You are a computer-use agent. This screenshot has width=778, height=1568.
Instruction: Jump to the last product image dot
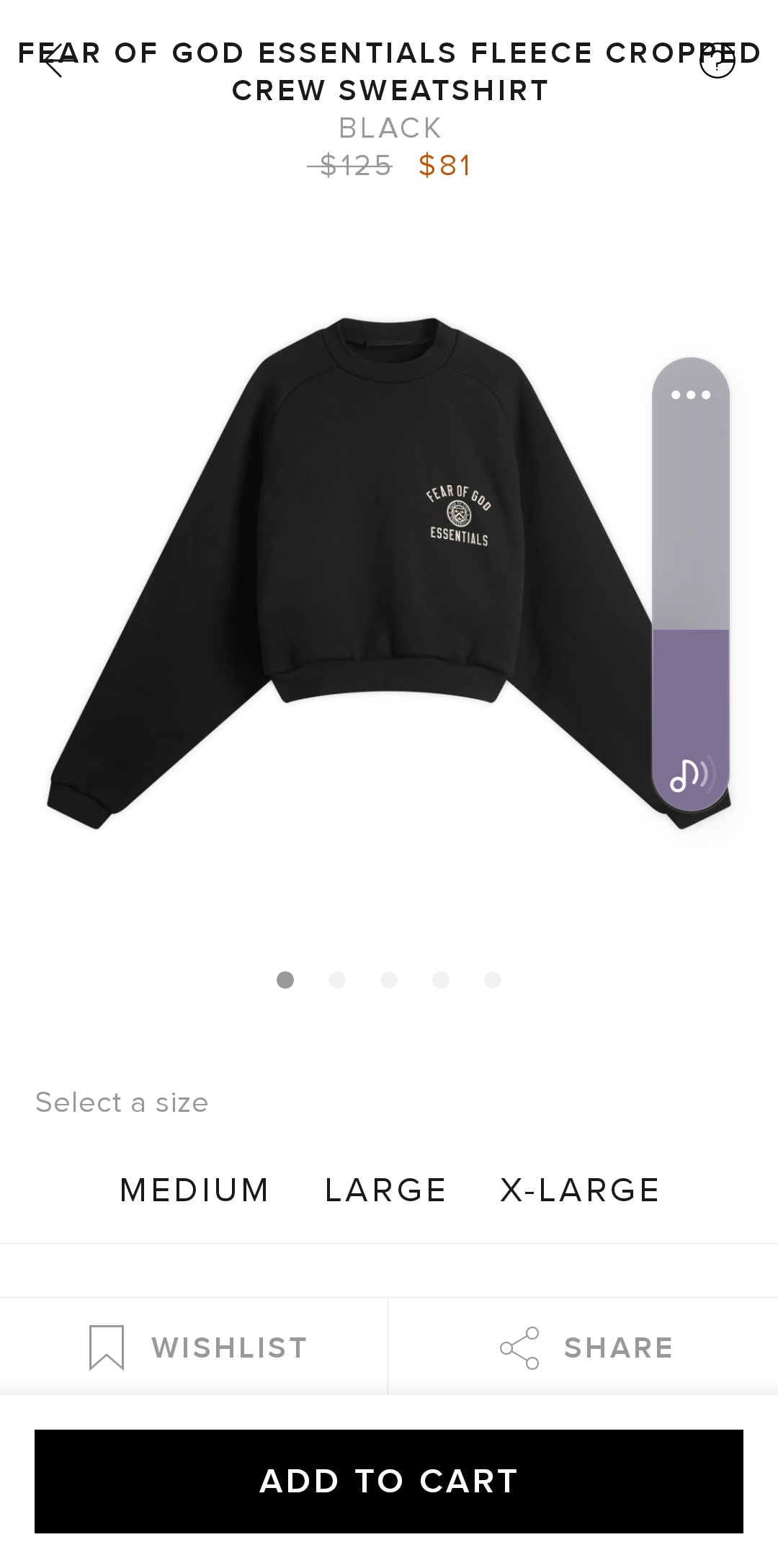[x=493, y=980]
